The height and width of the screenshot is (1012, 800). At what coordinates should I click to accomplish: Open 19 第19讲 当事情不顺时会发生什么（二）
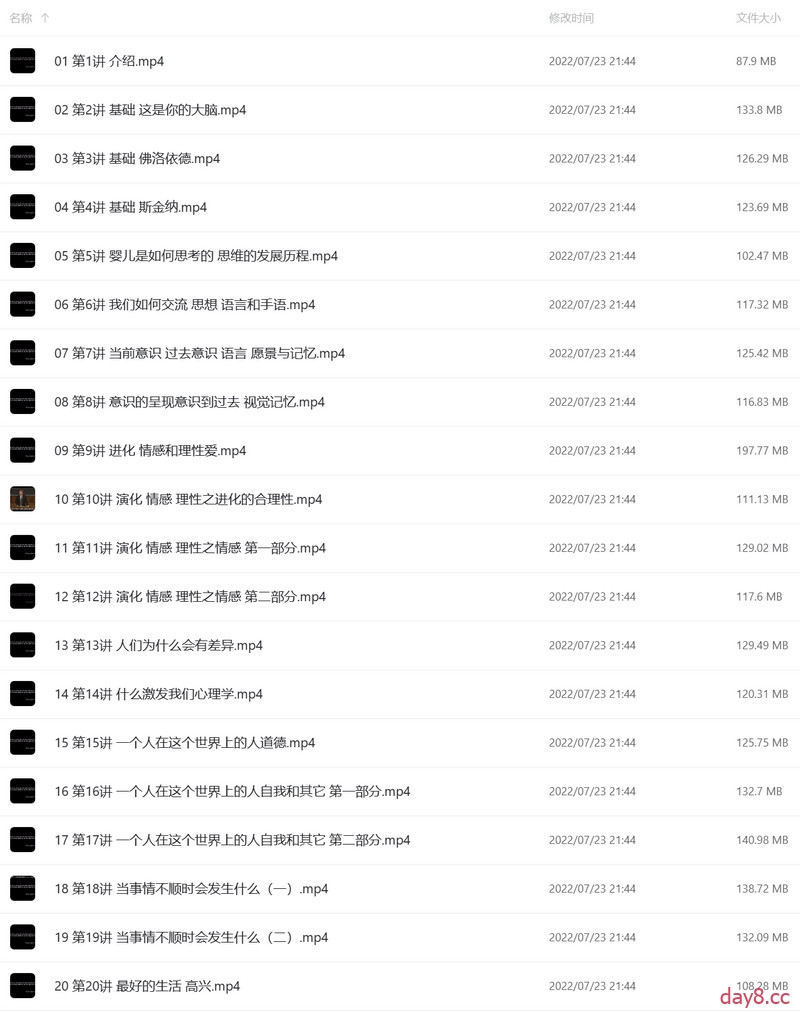[x=191, y=938]
